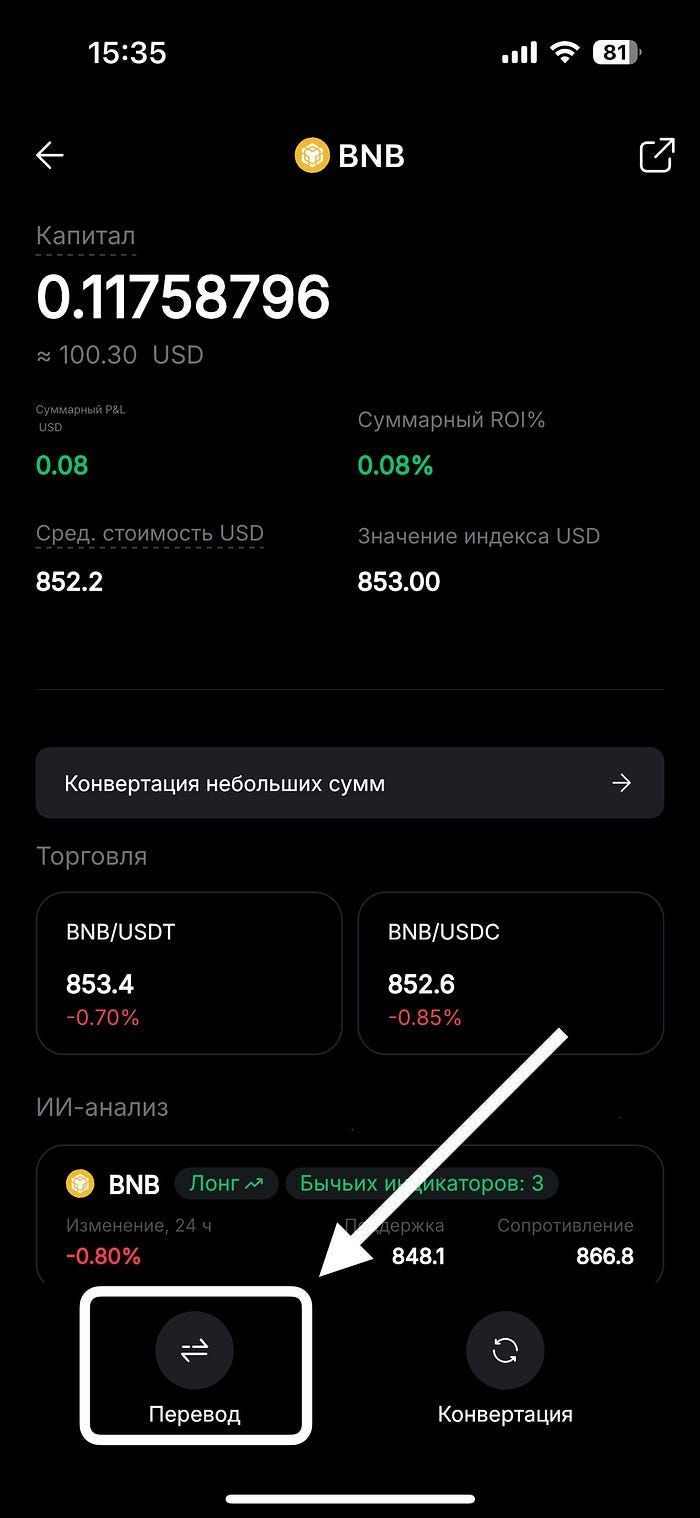Tap the underlined Сред. стоимость USD label
This screenshot has width=700, height=1518.
coord(150,534)
